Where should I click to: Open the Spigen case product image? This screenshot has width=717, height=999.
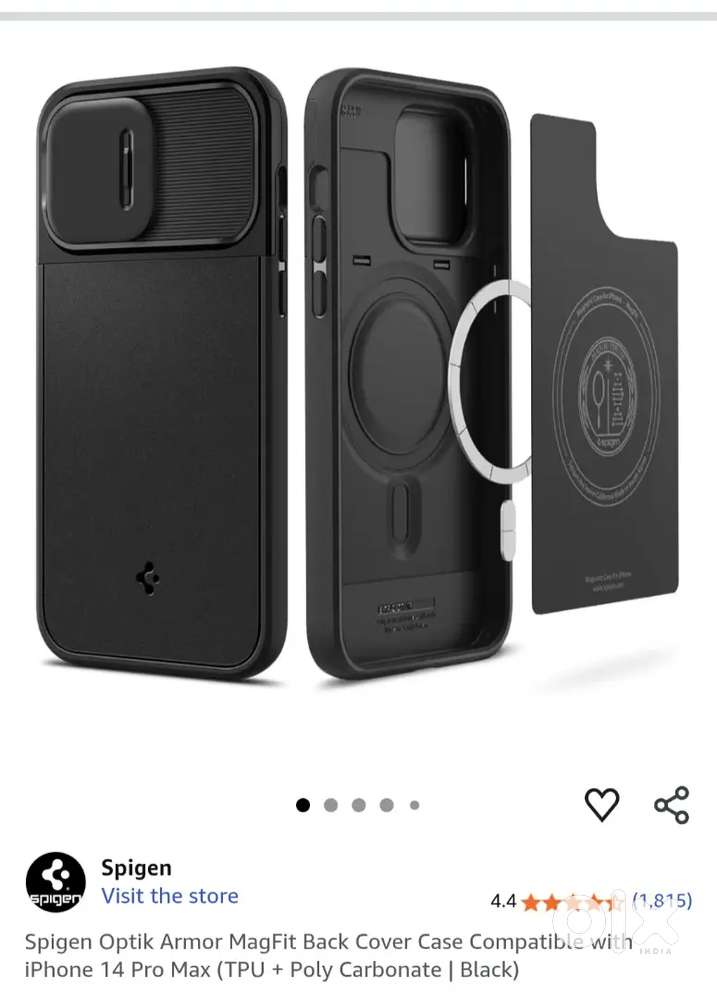pyautogui.click(x=358, y=380)
